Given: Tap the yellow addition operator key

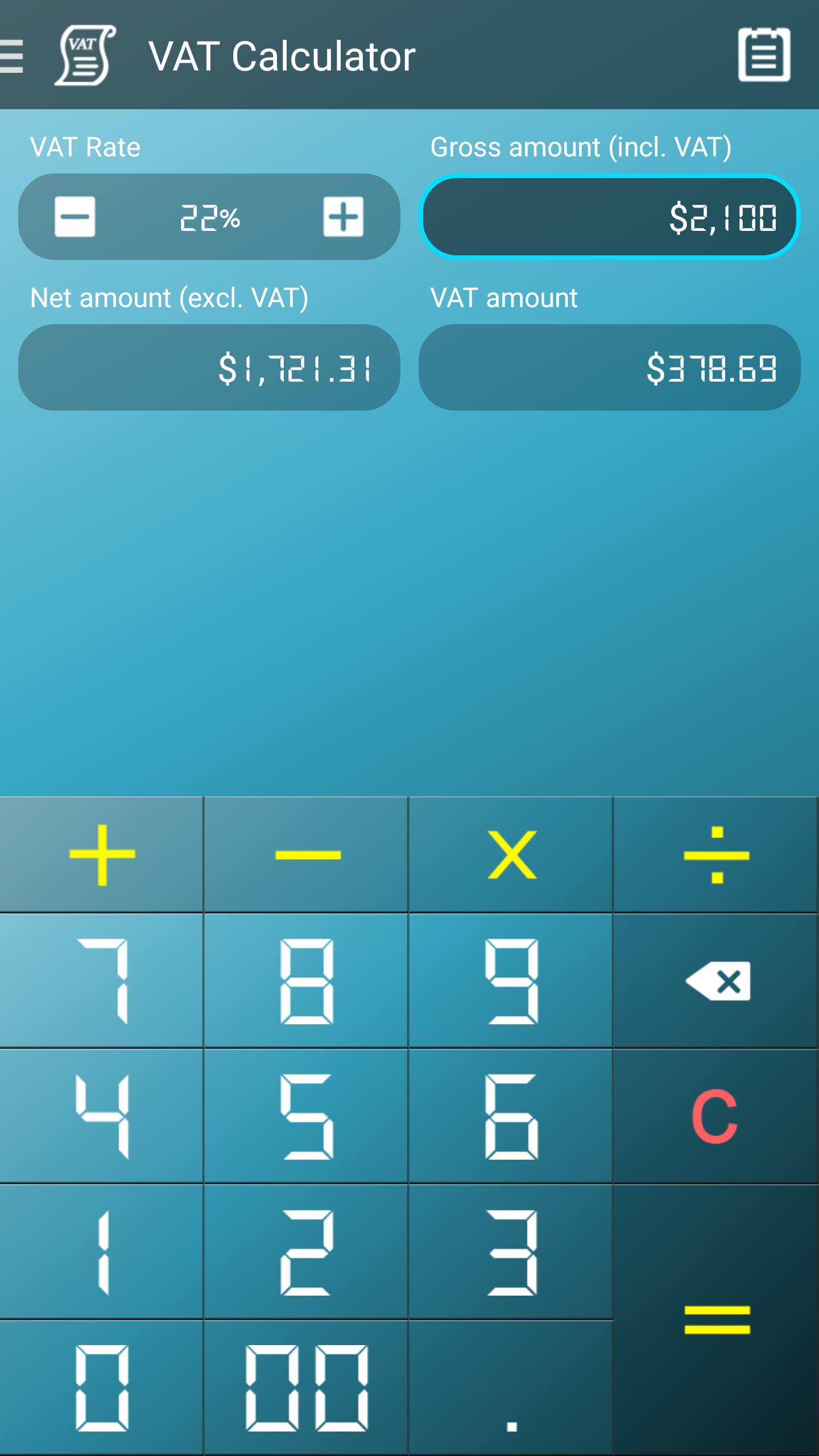Looking at the screenshot, I should coord(102,855).
